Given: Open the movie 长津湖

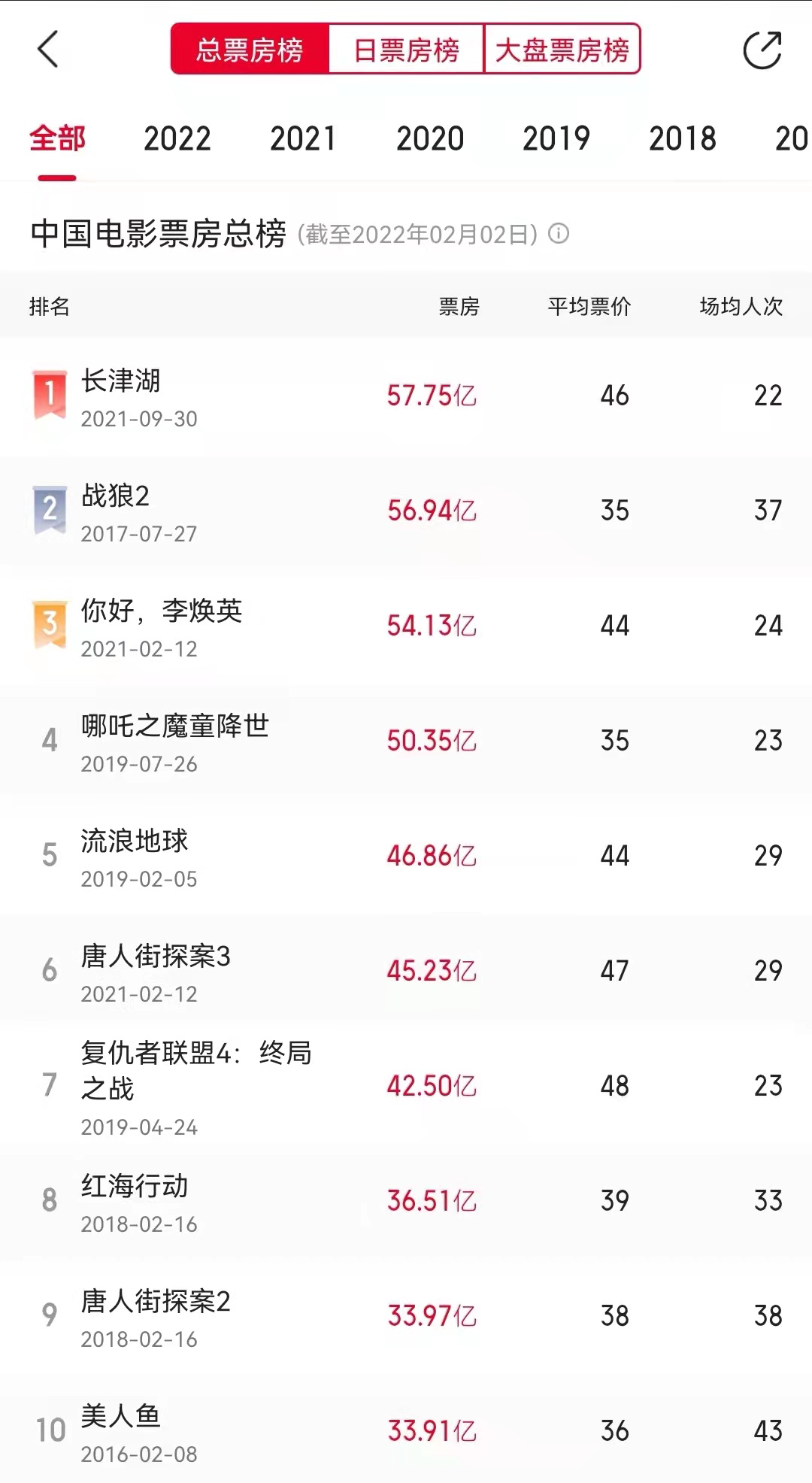Looking at the screenshot, I should [x=121, y=381].
